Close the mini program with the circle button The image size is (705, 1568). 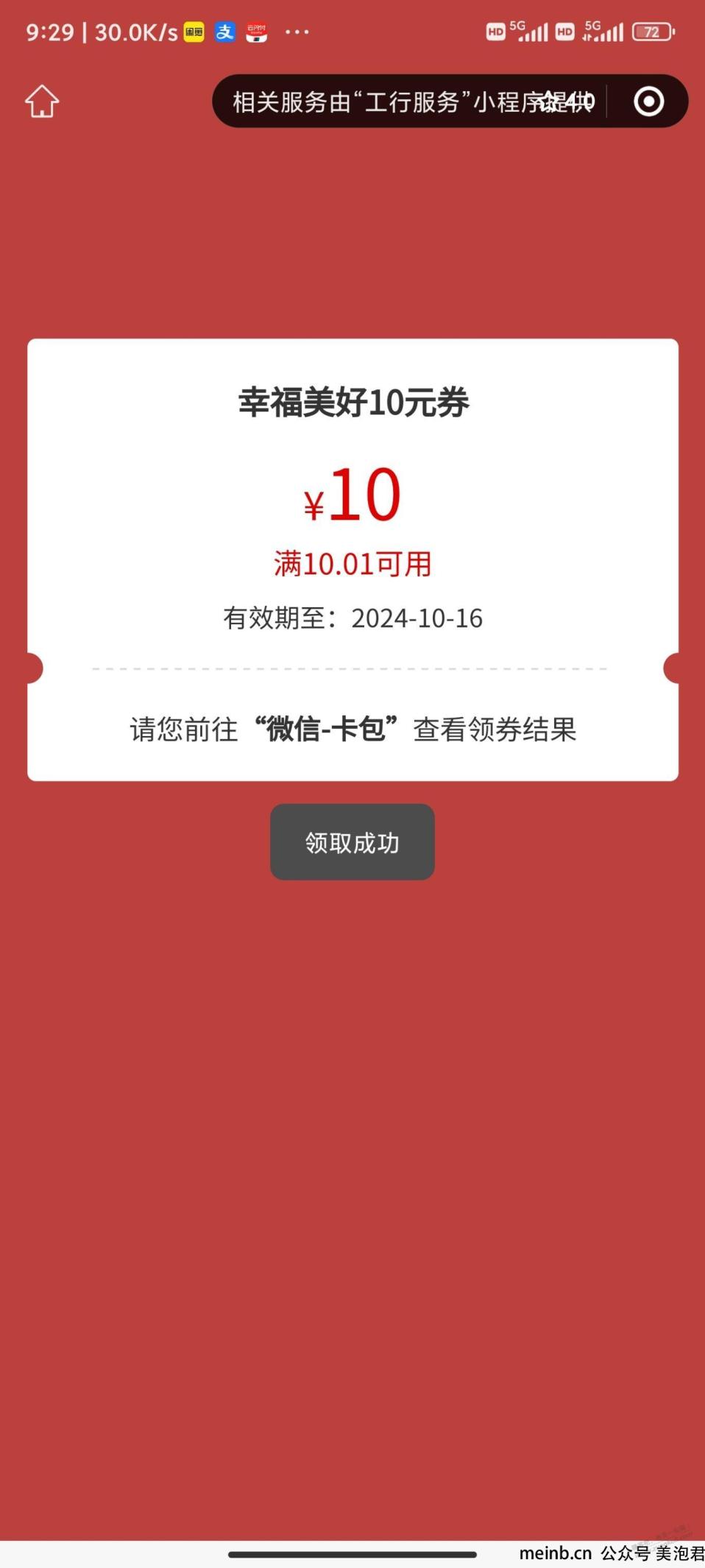[x=648, y=102]
